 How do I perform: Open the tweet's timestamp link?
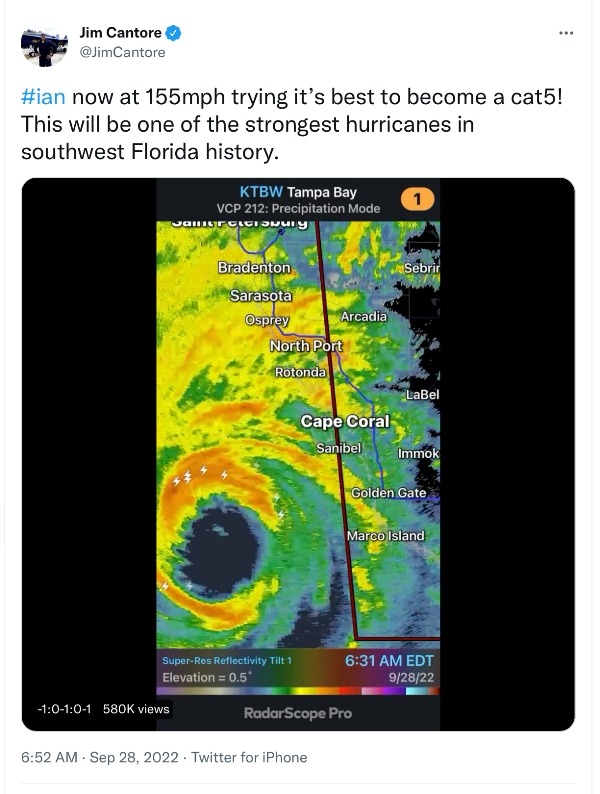[x=97, y=757]
